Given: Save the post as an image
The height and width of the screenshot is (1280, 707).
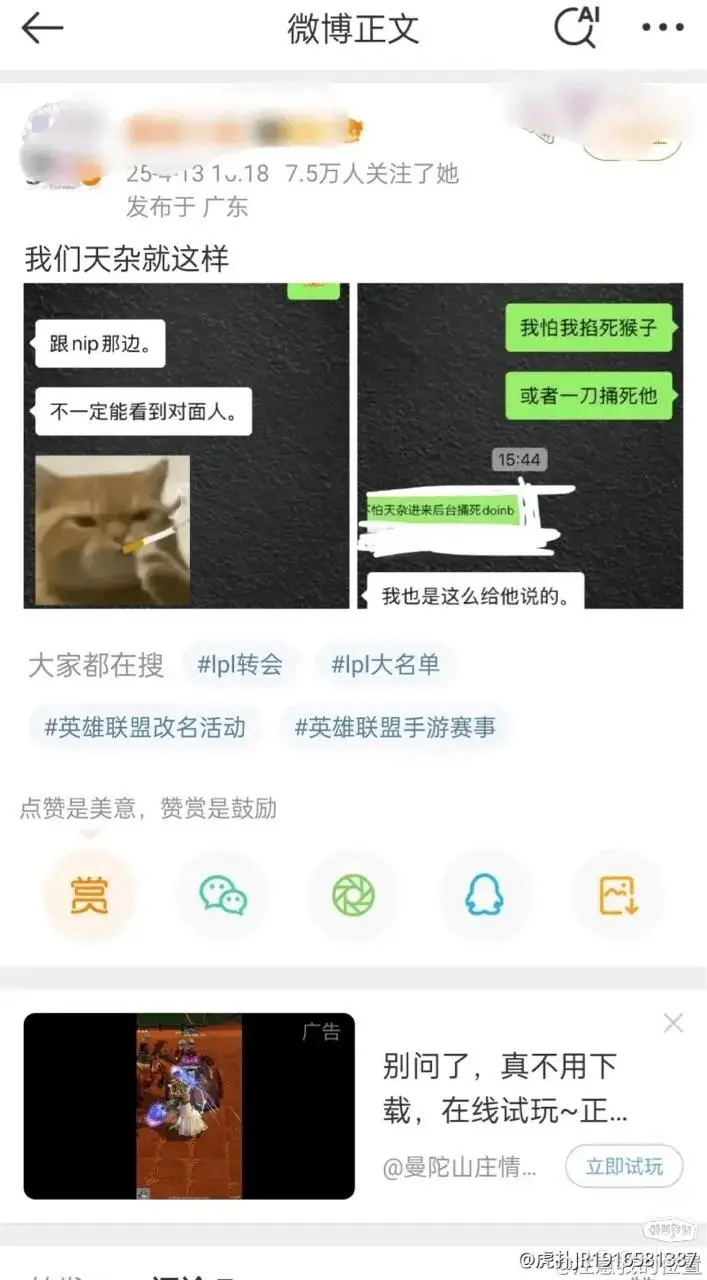Looking at the screenshot, I should click(x=617, y=896).
